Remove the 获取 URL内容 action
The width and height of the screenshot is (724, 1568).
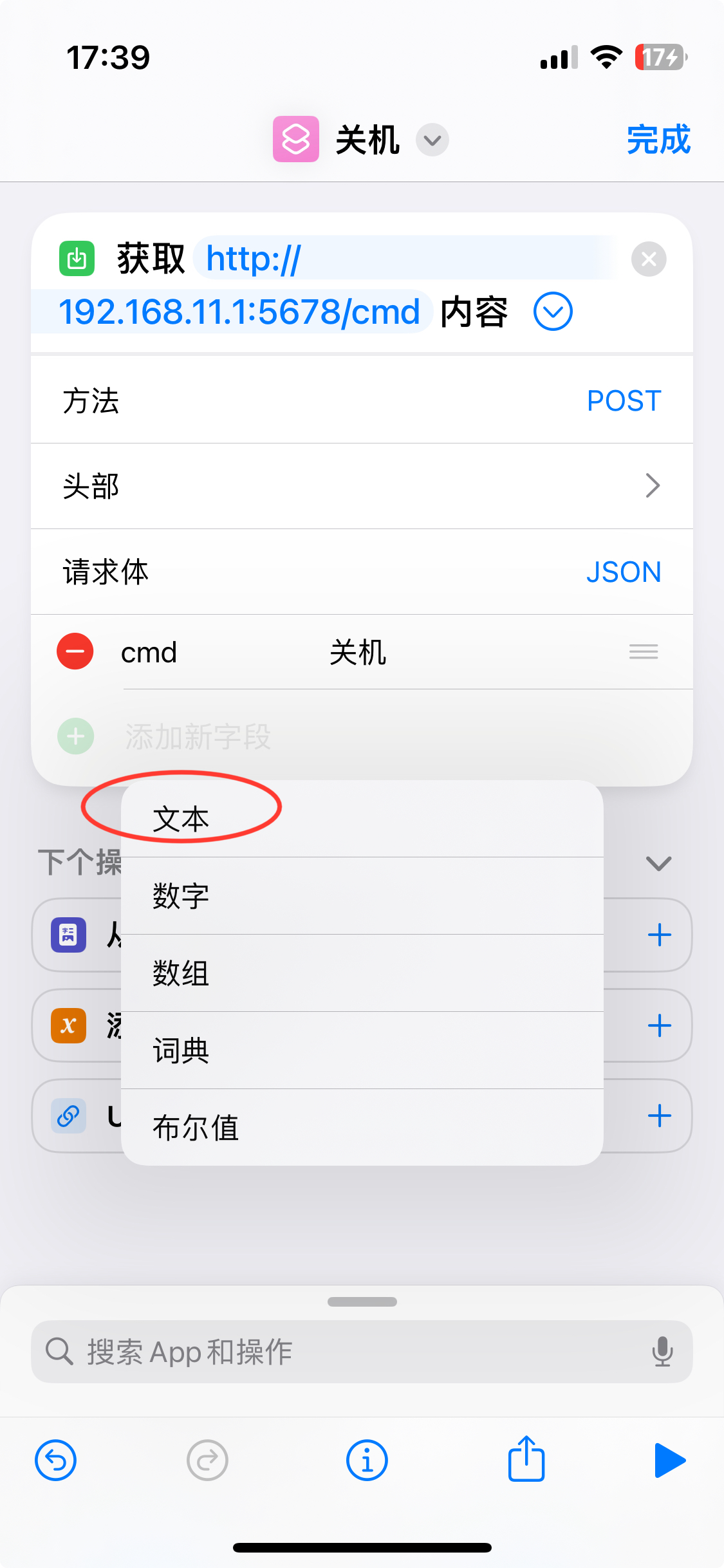point(648,259)
